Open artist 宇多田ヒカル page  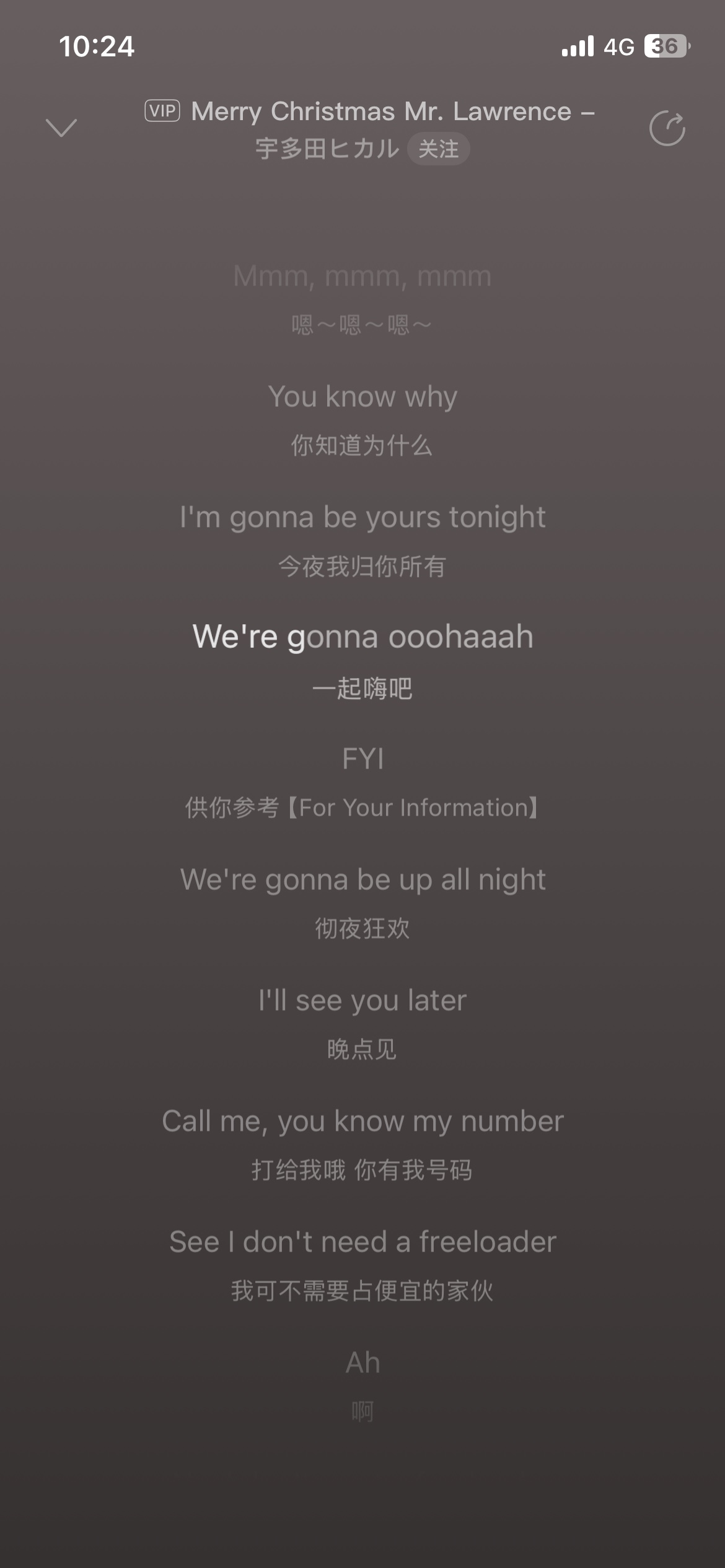[x=327, y=149]
